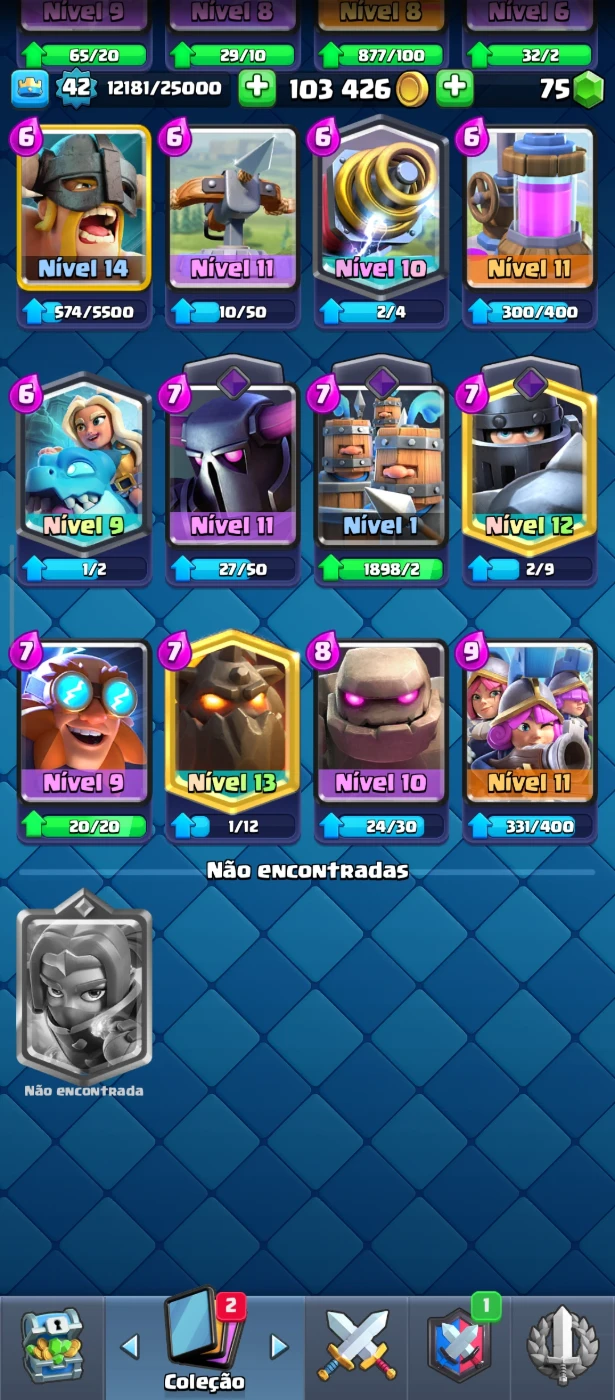View the greyed-out Não encontrada card
This screenshot has width=615, height=1400.
pyautogui.click(x=84, y=986)
